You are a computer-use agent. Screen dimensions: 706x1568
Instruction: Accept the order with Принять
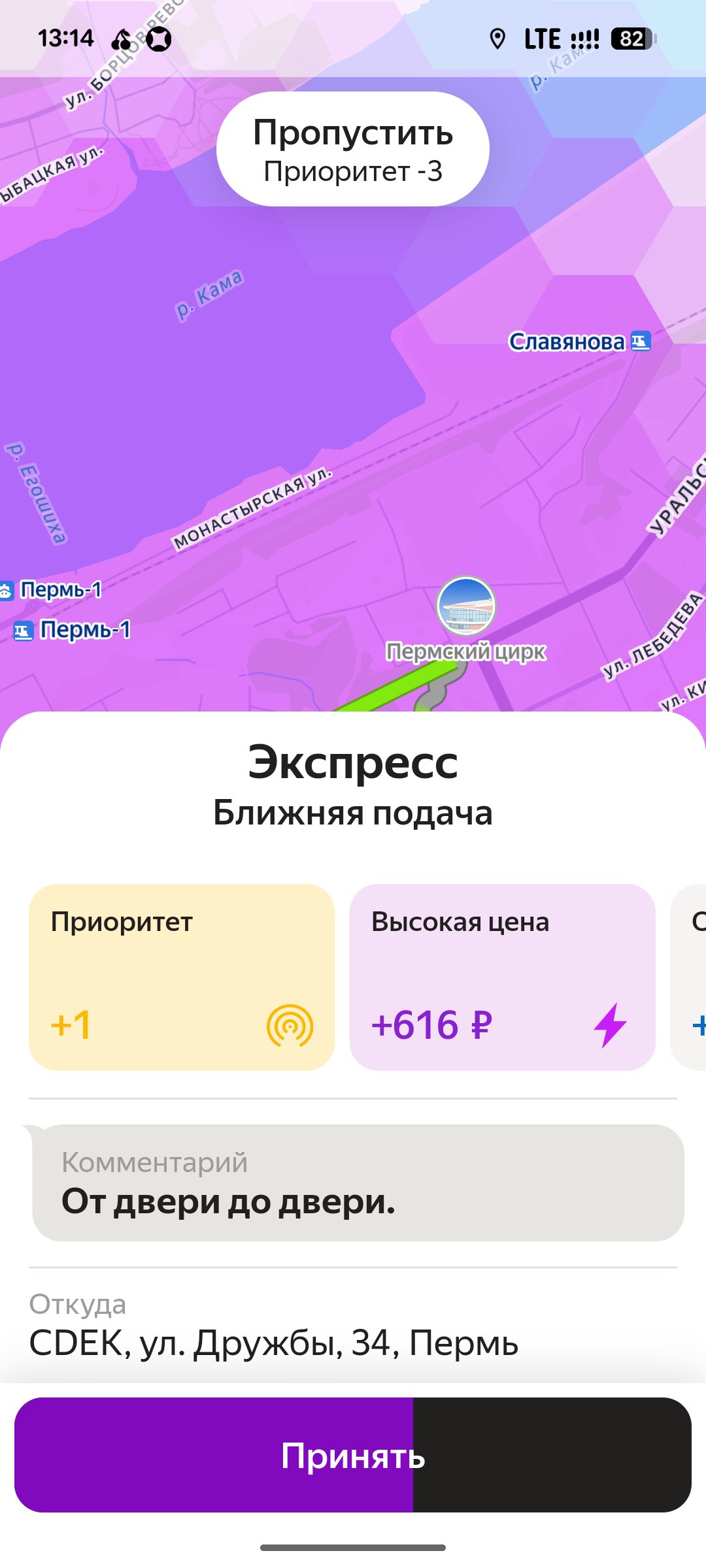pyautogui.click(x=353, y=1454)
